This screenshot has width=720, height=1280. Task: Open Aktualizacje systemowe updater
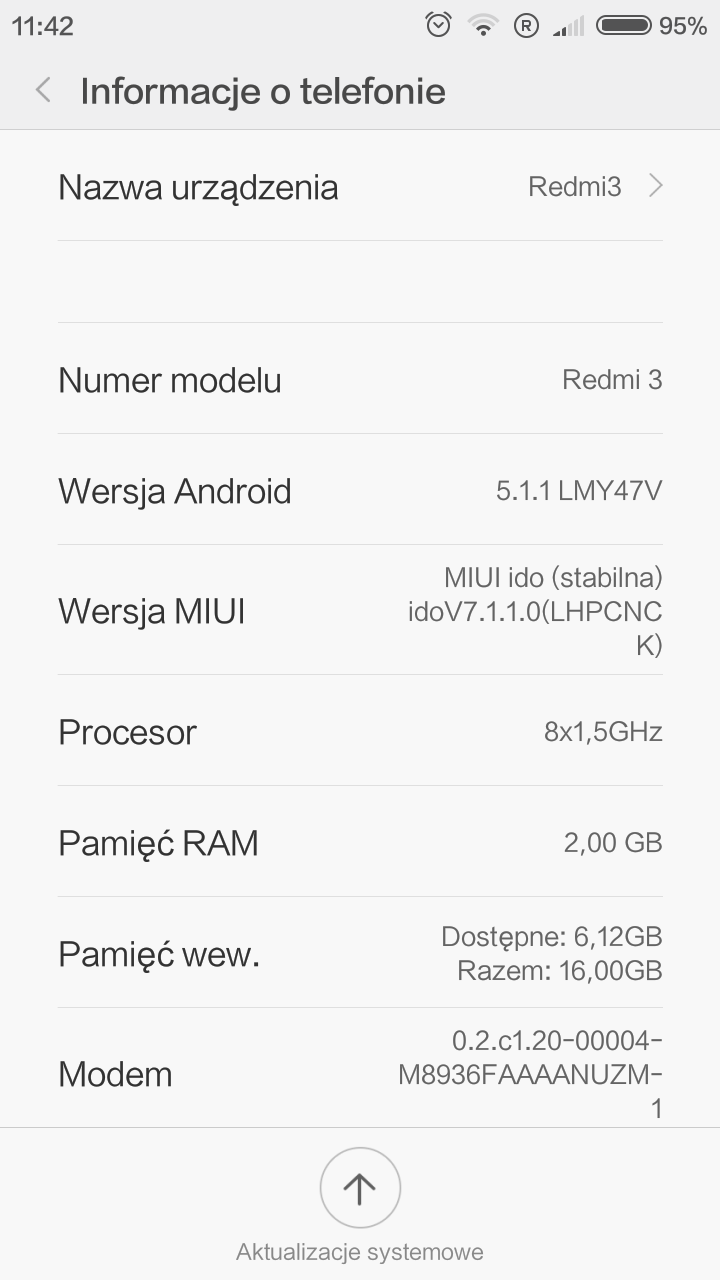click(360, 1189)
